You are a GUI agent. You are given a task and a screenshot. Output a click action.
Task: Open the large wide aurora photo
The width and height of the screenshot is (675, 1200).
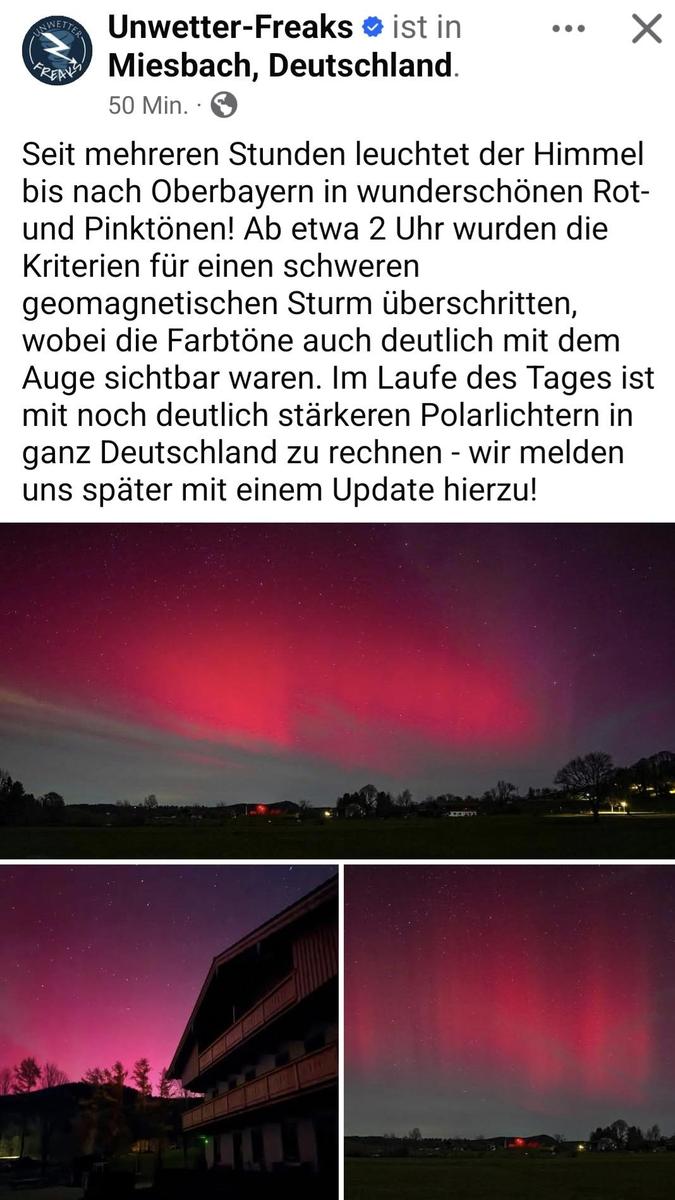coord(337,690)
